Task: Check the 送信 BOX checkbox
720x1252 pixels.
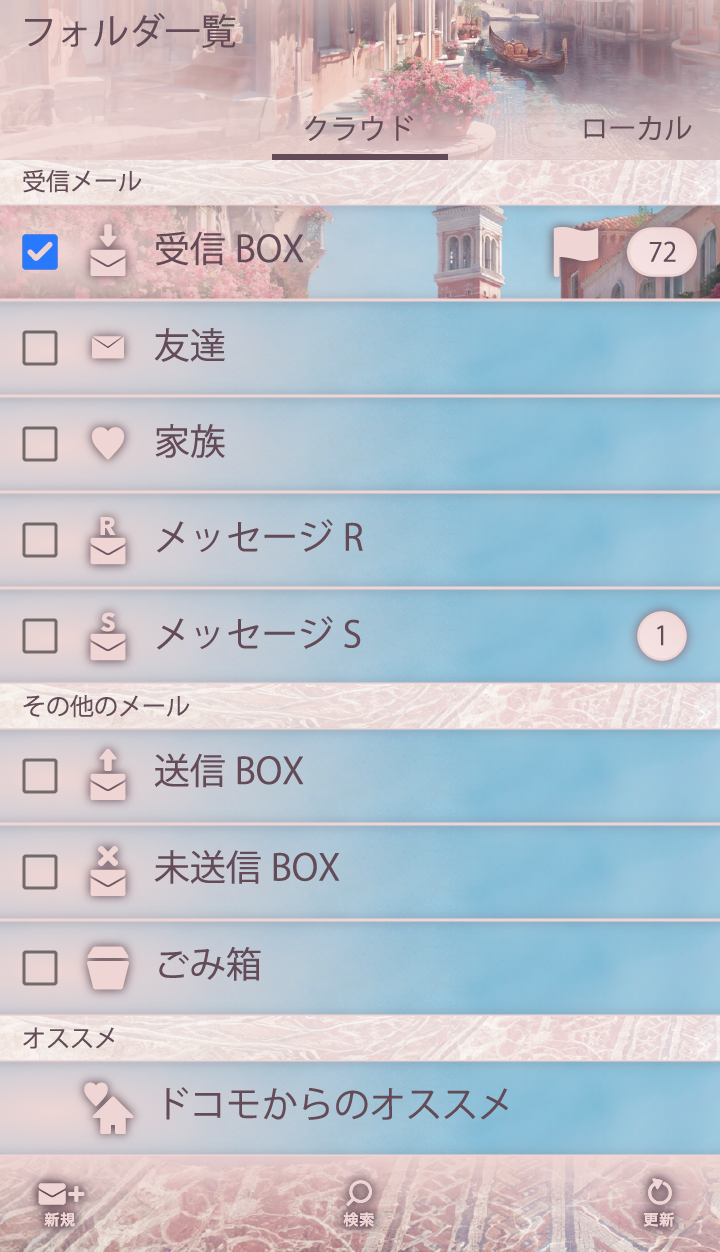Action: coord(40,775)
